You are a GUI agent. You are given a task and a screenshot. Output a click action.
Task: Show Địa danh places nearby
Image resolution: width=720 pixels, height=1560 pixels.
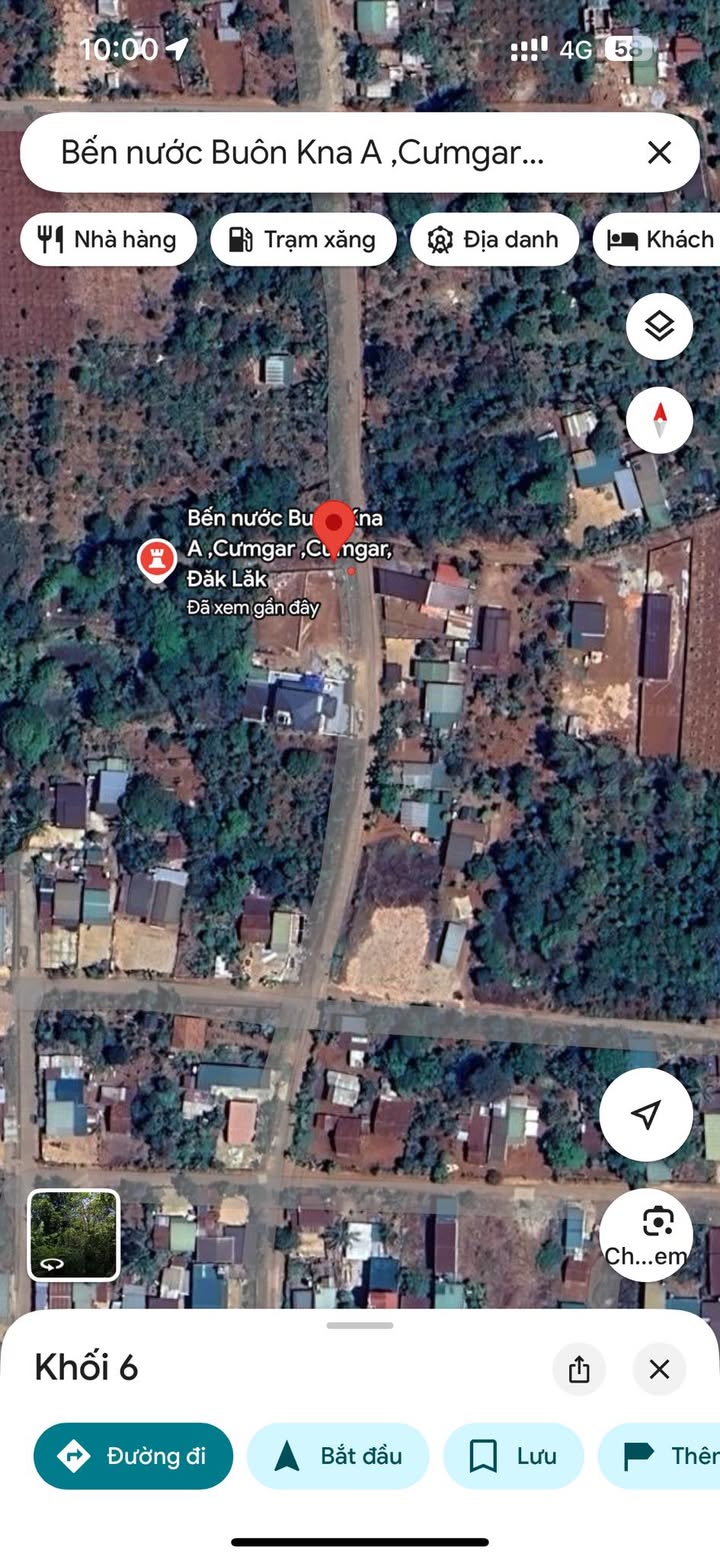click(494, 240)
